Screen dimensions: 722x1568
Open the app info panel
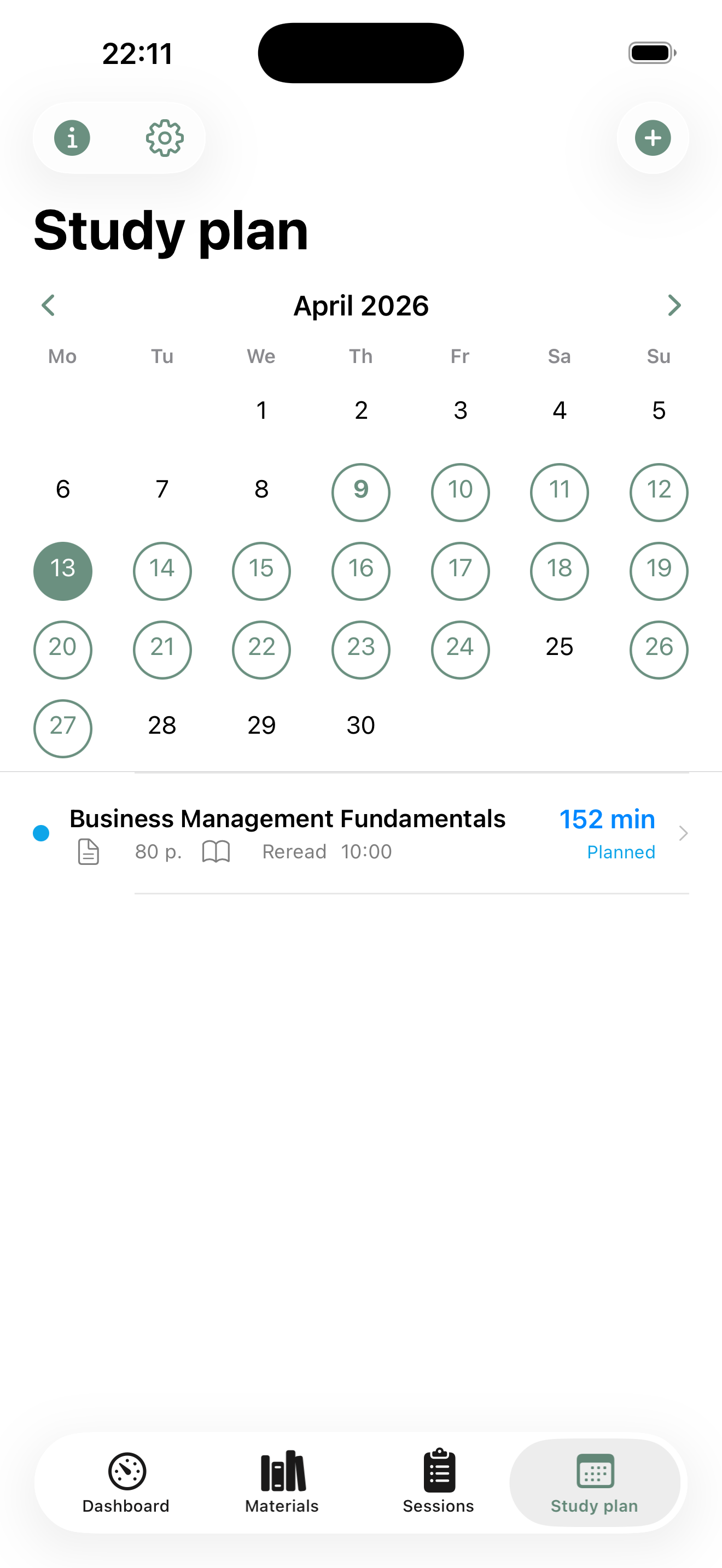pyautogui.click(x=72, y=138)
